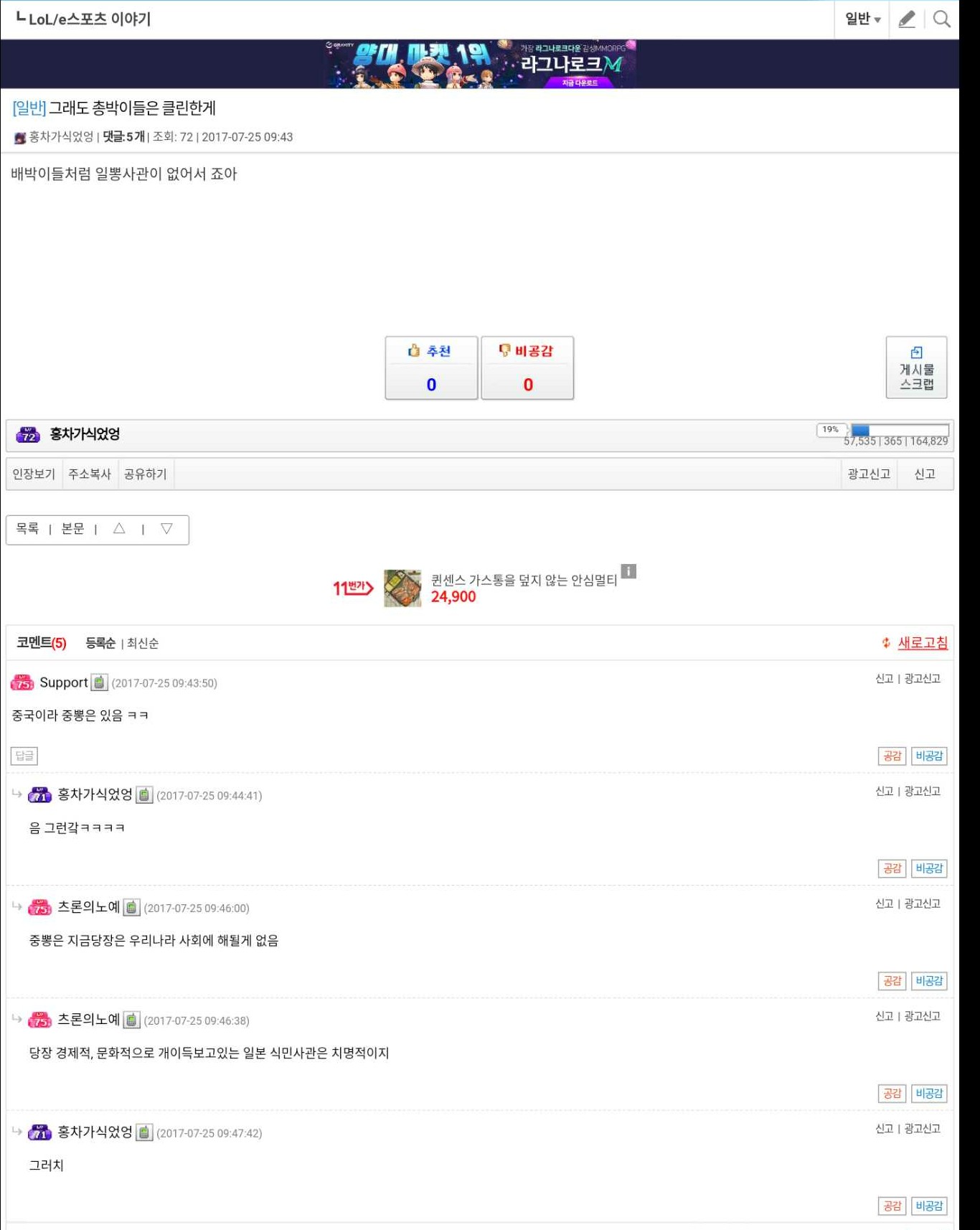Screen dimensions: 980x1230
Task: Tap 공감 on Support's comment
Action: [x=892, y=756]
